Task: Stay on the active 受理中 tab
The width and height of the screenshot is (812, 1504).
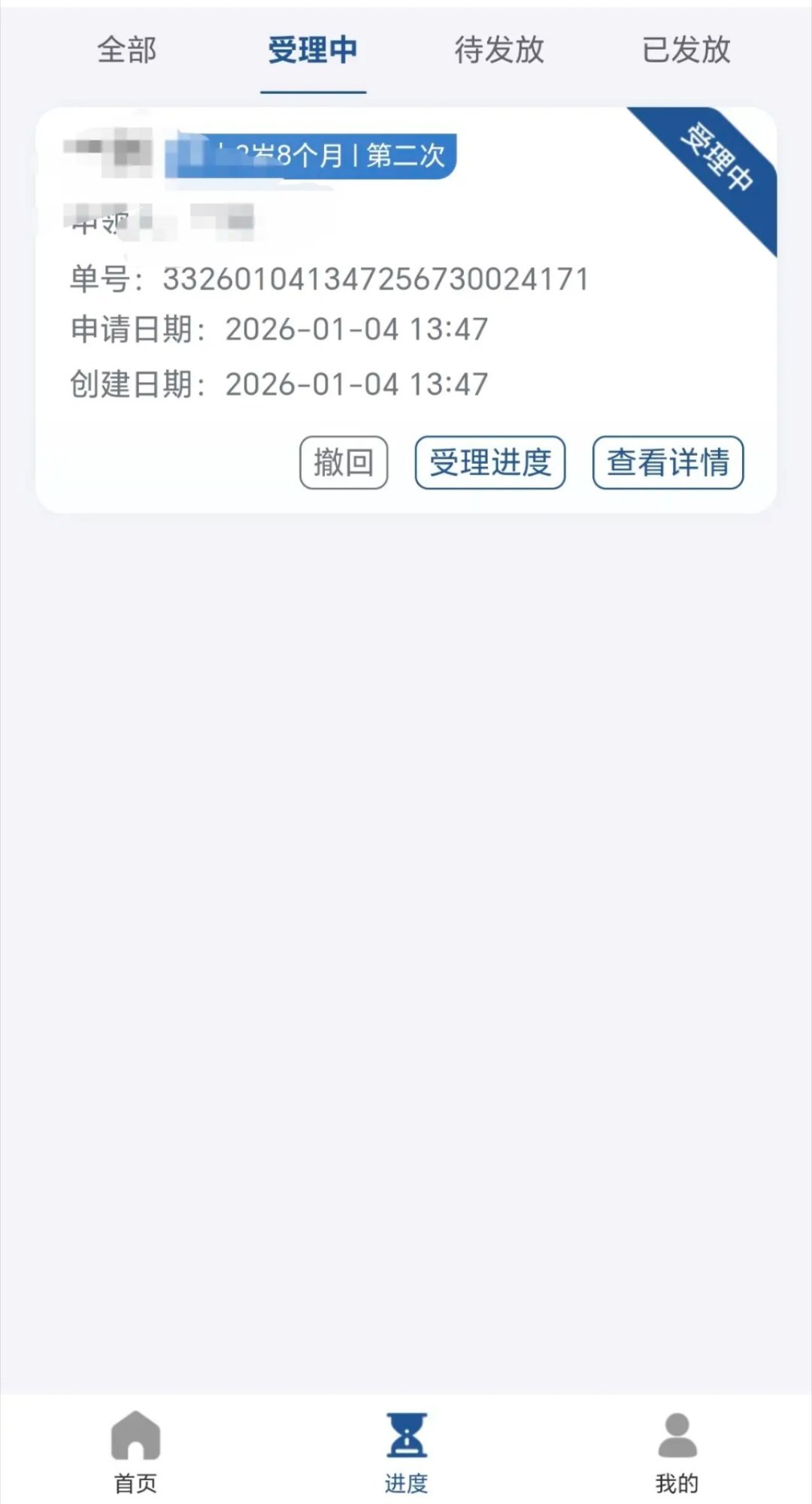Action: click(x=314, y=51)
